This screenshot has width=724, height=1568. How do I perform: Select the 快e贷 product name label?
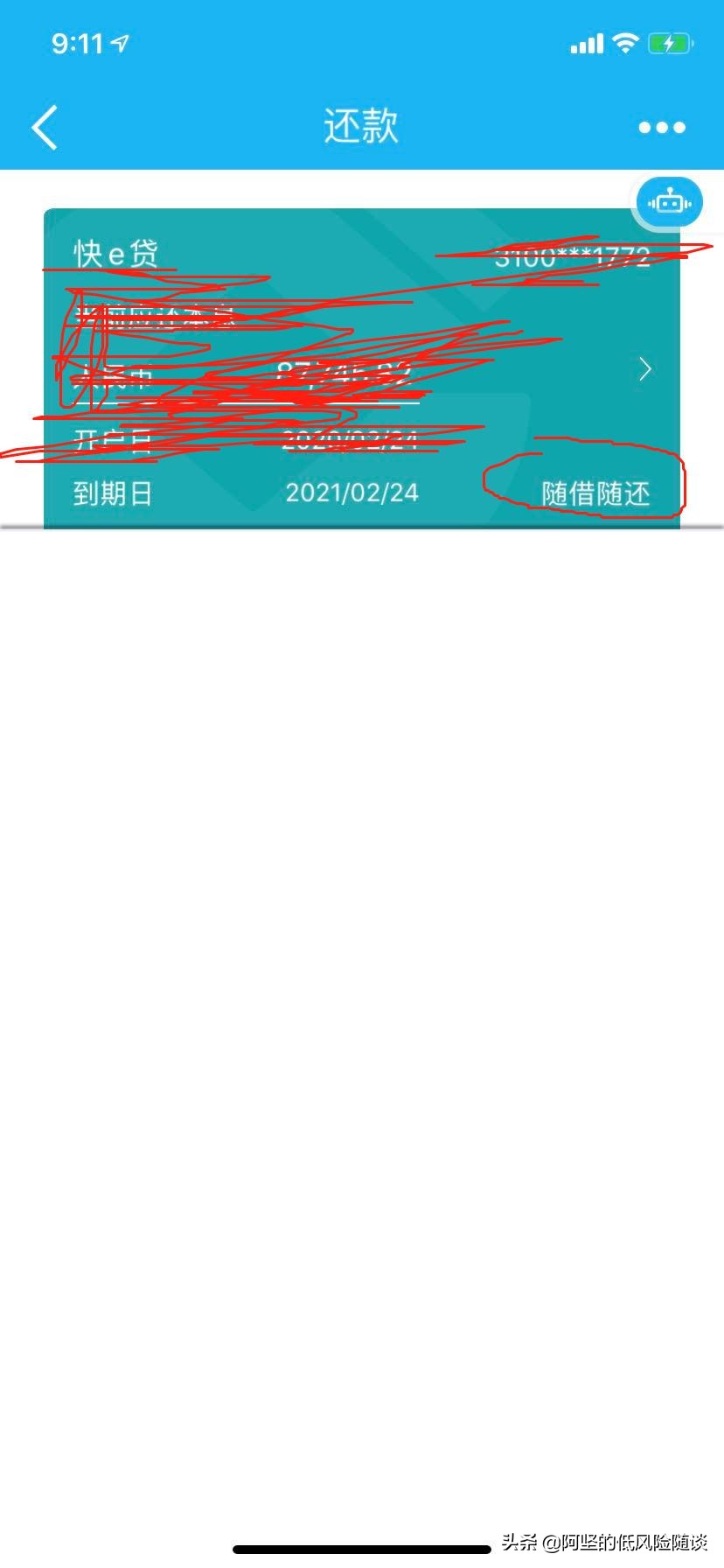(x=115, y=254)
